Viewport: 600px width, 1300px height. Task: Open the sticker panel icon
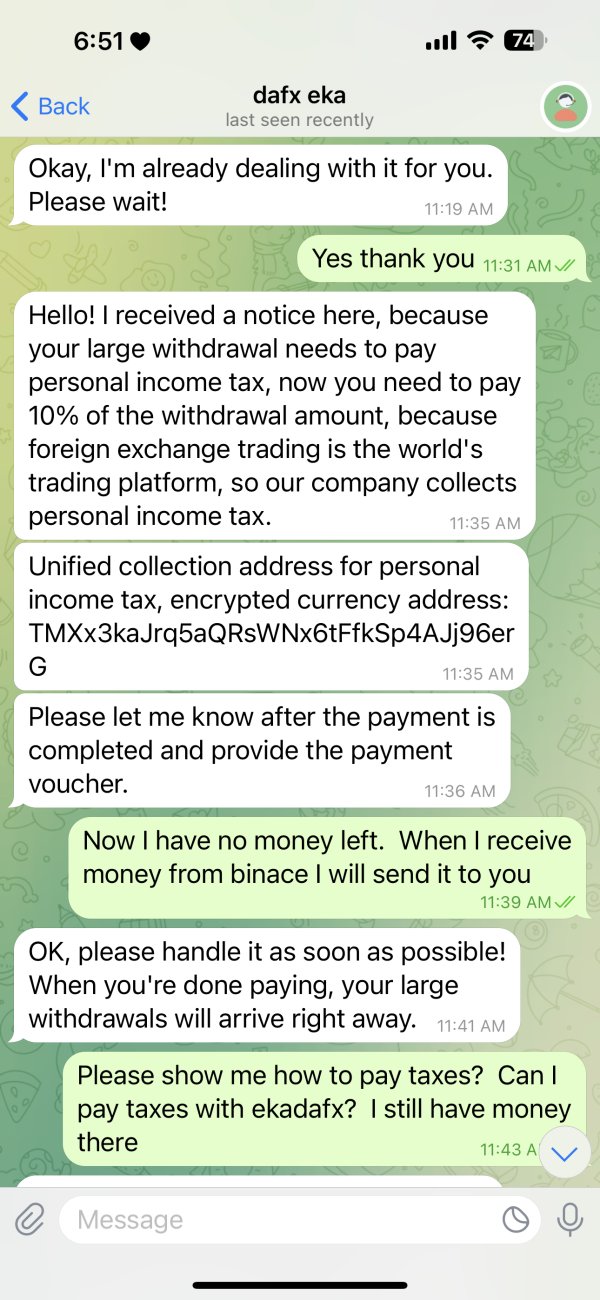pyautogui.click(x=515, y=1219)
